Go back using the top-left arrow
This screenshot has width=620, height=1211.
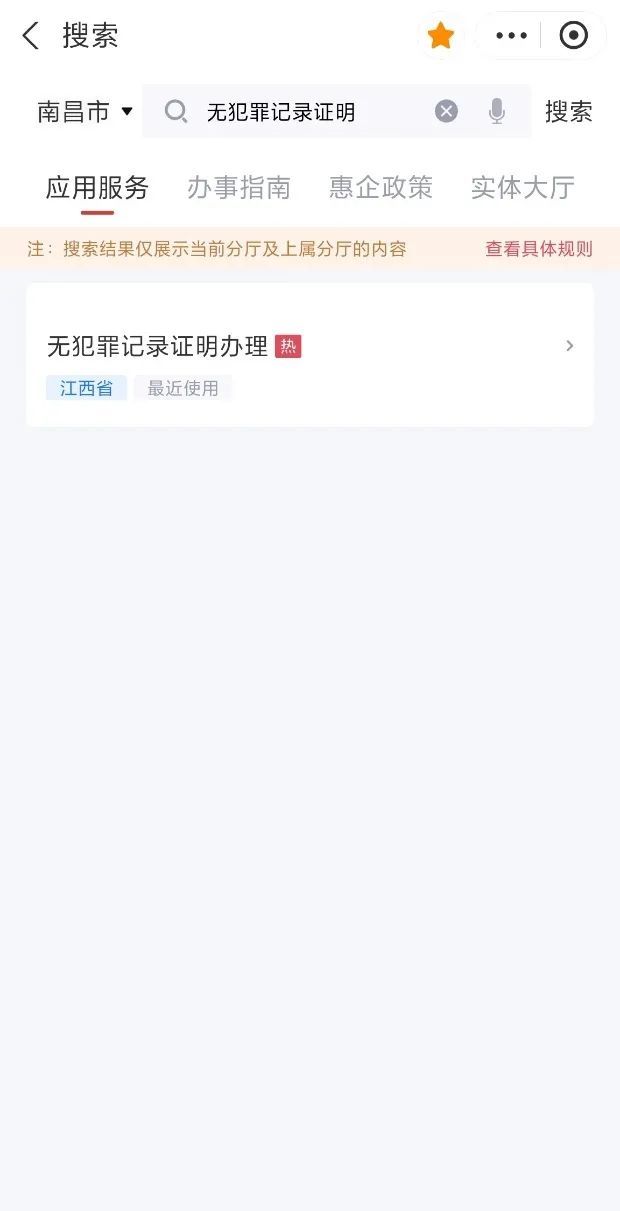pyautogui.click(x=30, y=36)
